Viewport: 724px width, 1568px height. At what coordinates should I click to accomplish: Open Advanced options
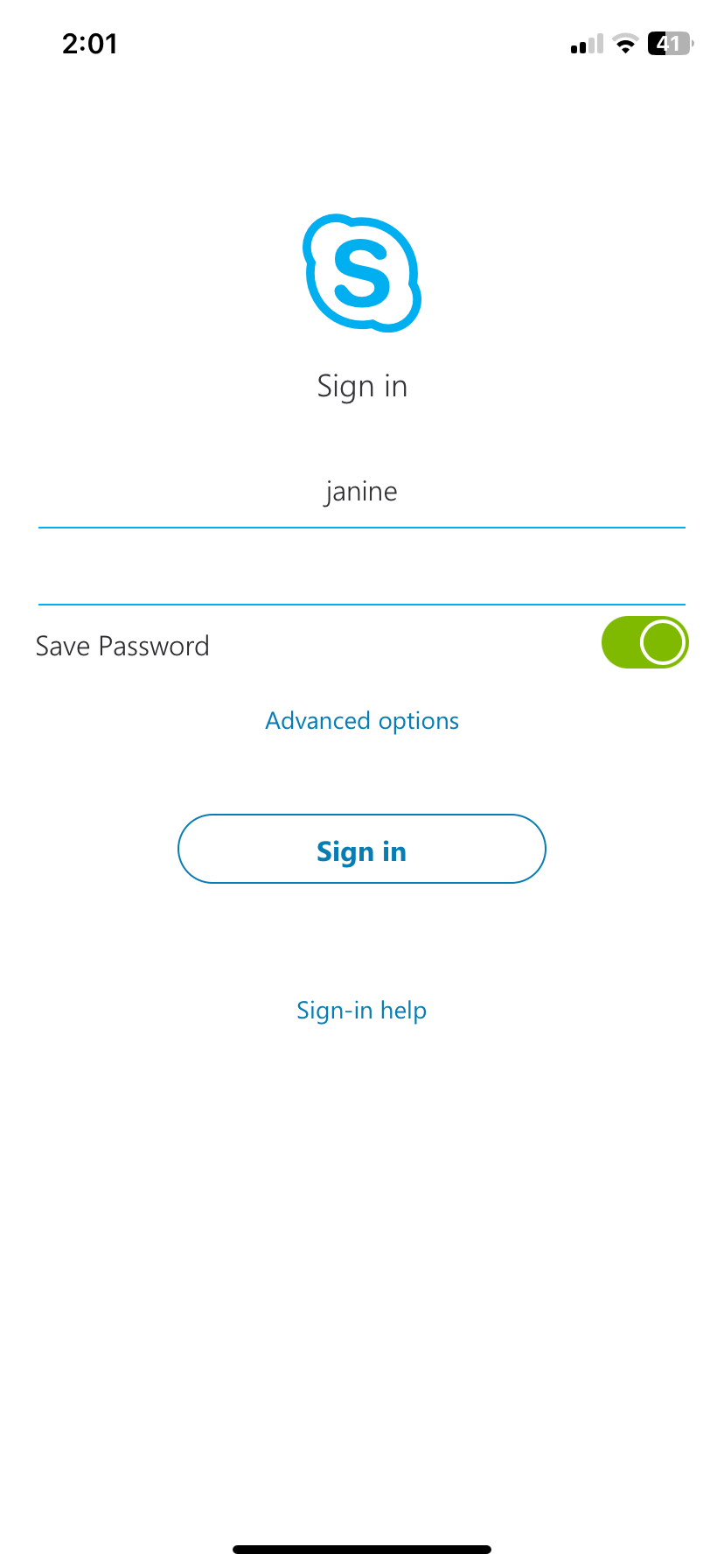362,721
